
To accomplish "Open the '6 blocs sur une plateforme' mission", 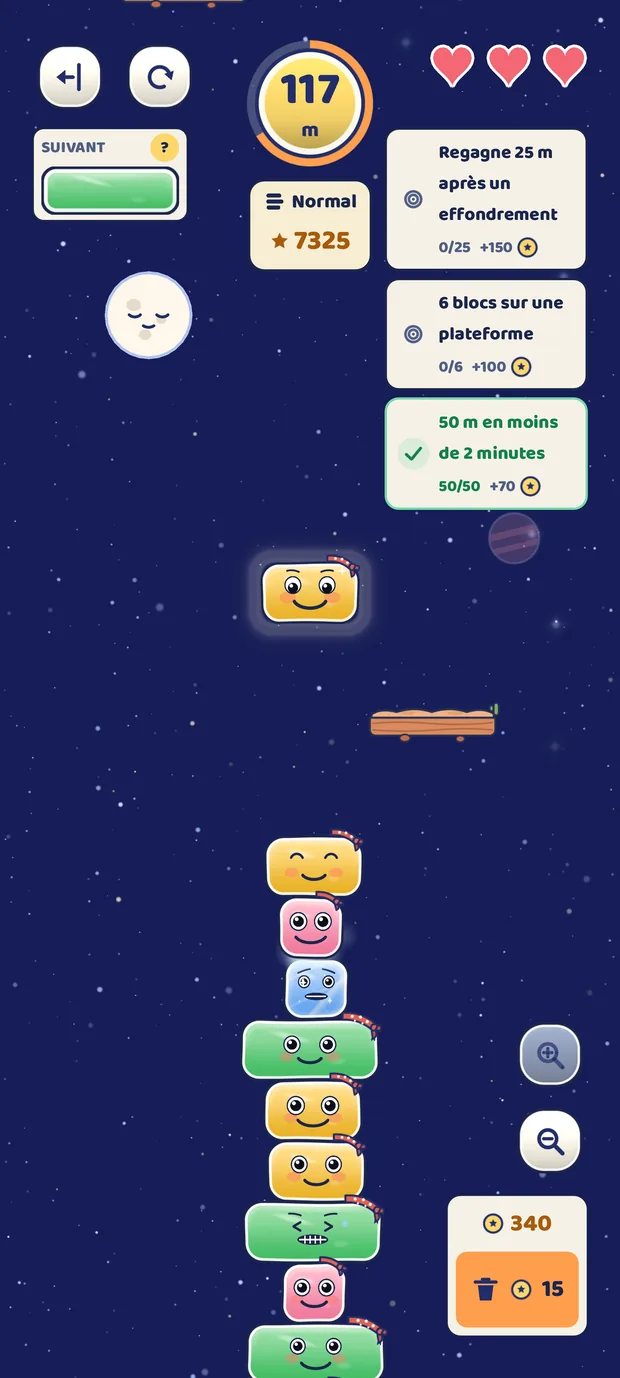I will [486, 334].
